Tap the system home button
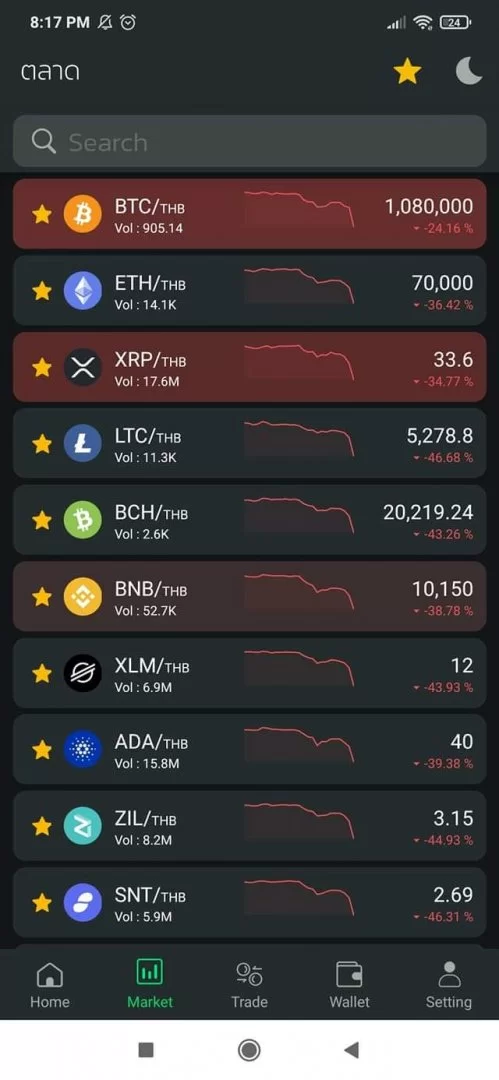499x1080 pixels. [249, 1050]
